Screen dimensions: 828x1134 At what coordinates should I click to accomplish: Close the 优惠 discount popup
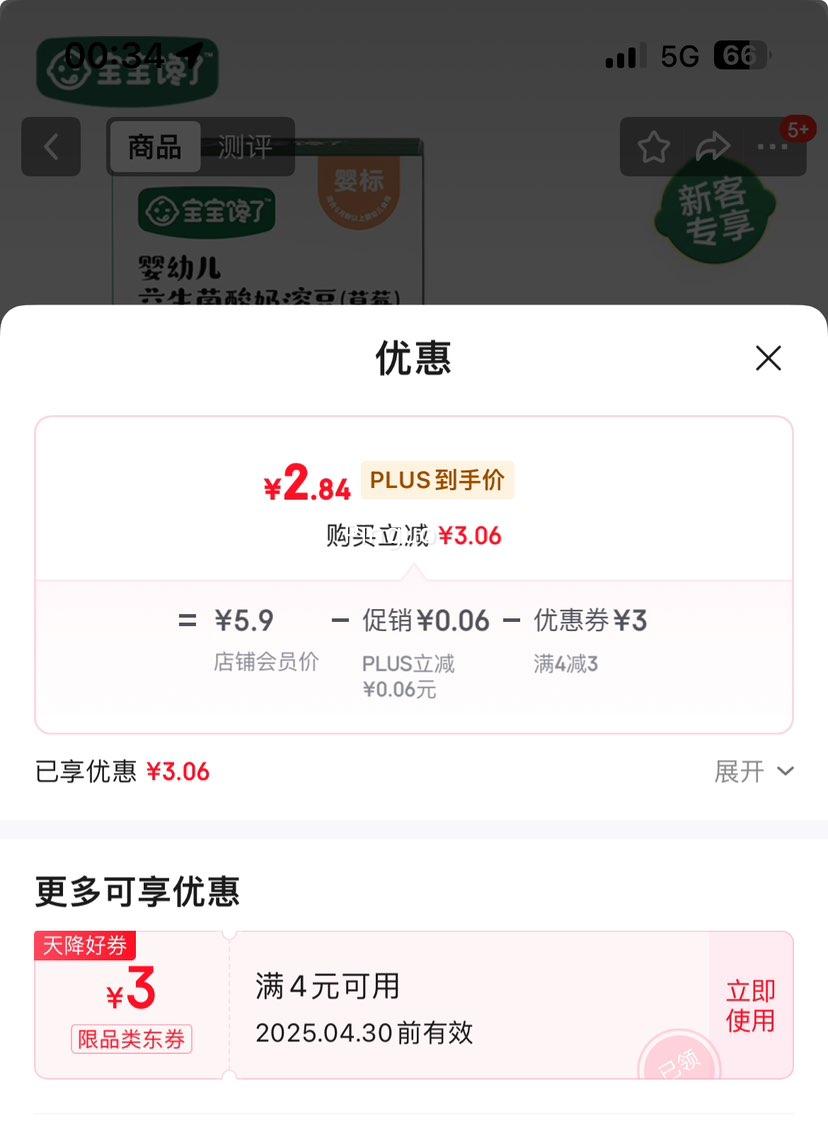[768, 358]
